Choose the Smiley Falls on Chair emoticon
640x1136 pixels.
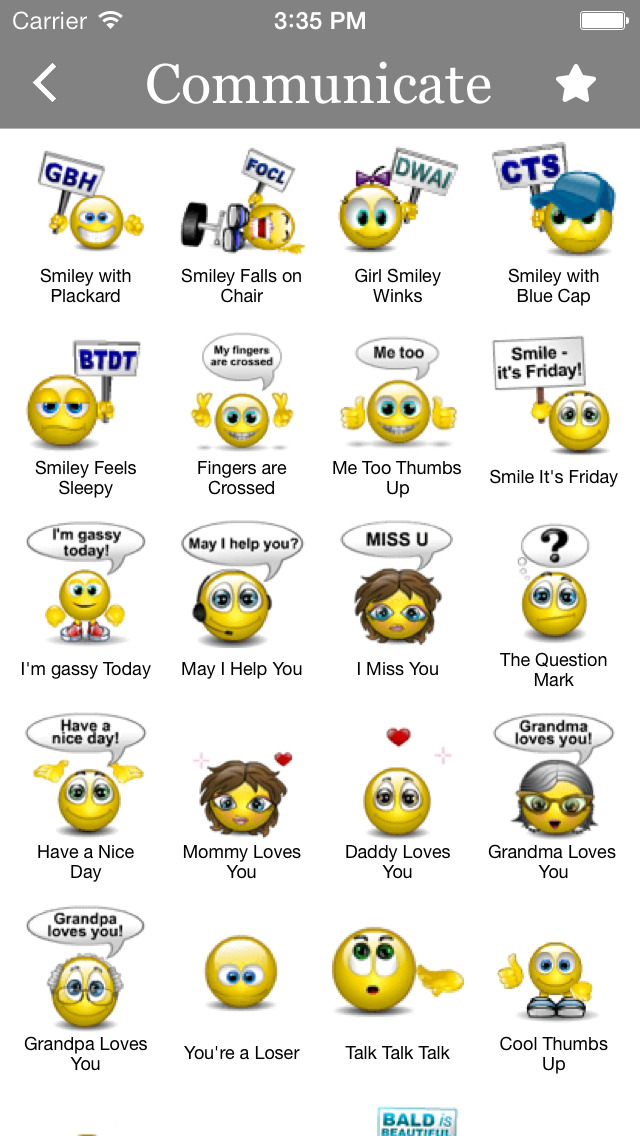[242, 205]
